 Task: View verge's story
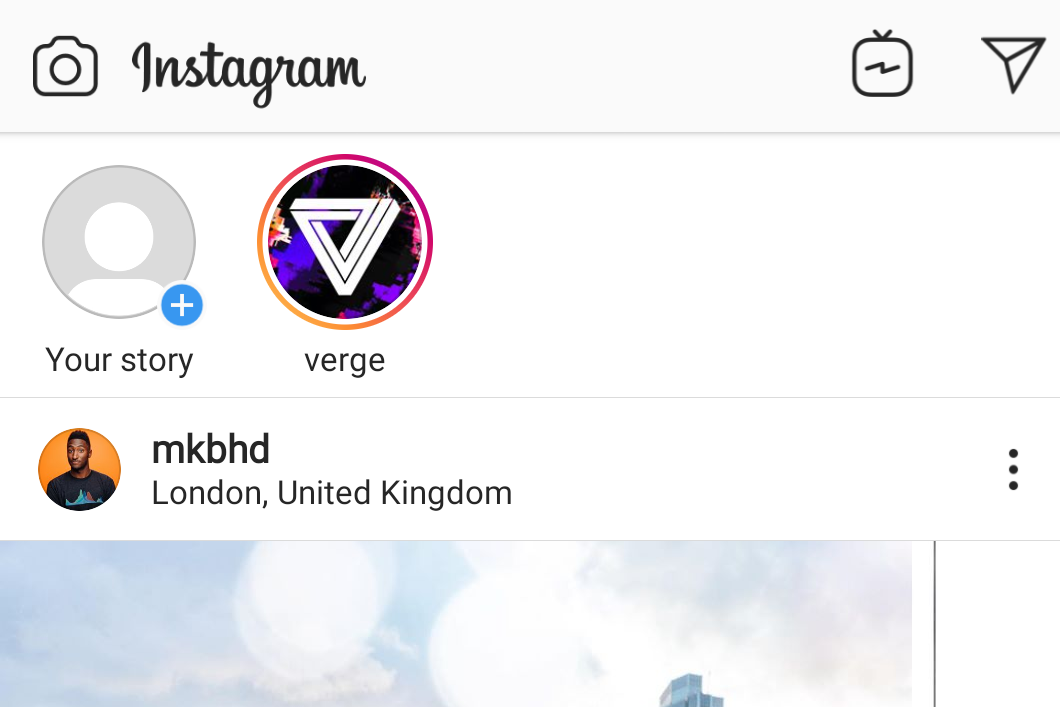click(345, 243)
